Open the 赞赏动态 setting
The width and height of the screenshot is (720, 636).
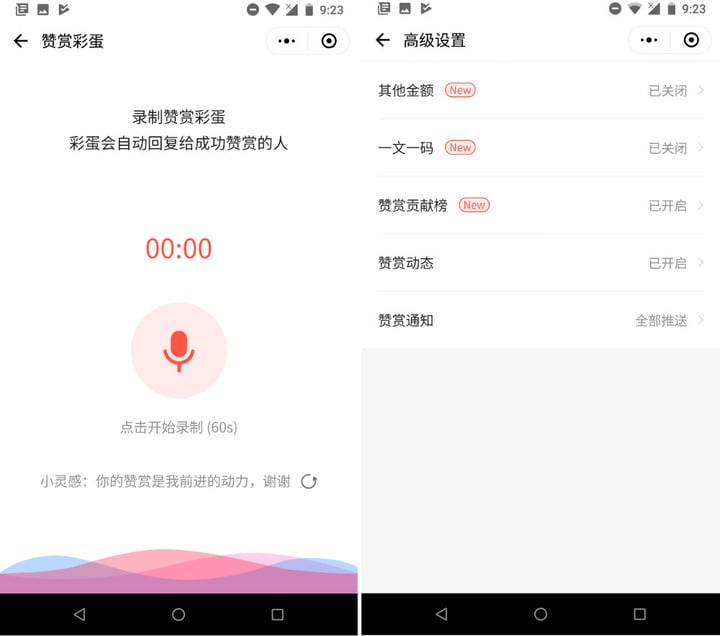pyautogui.click(x=540, y=263)
